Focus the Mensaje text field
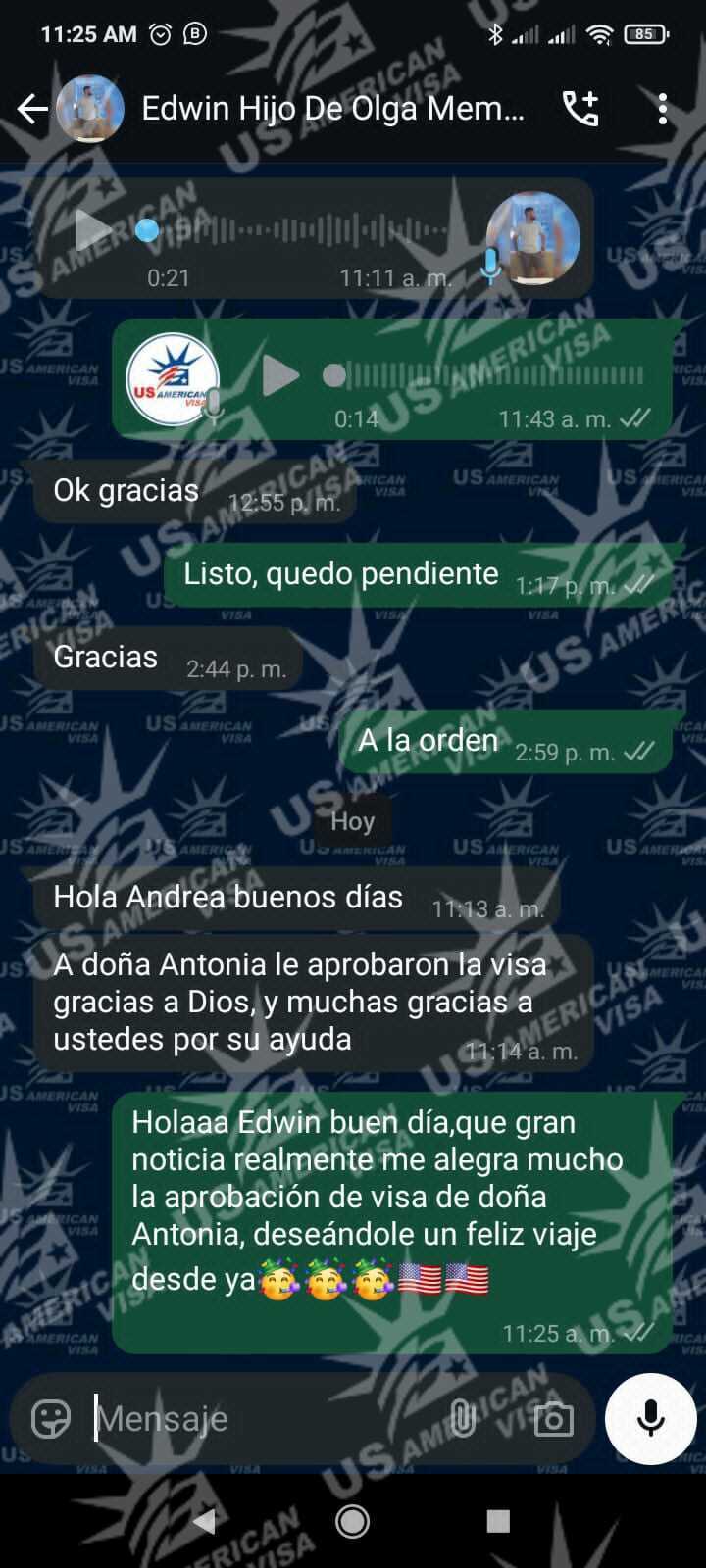The width and height of the screenshot is (706, 1568). 265,1418
